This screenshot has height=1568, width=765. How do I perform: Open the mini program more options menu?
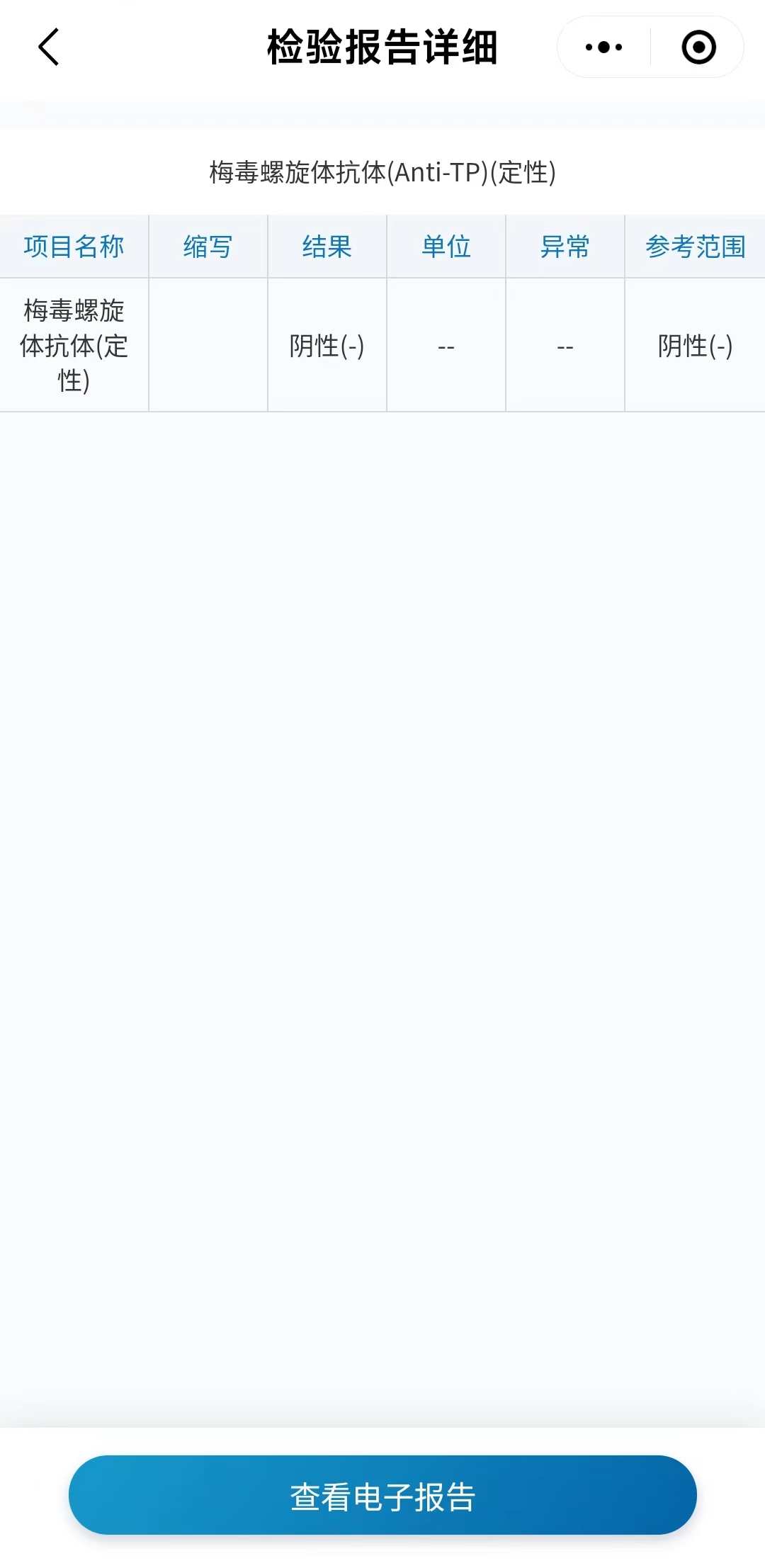click(603, 47)
